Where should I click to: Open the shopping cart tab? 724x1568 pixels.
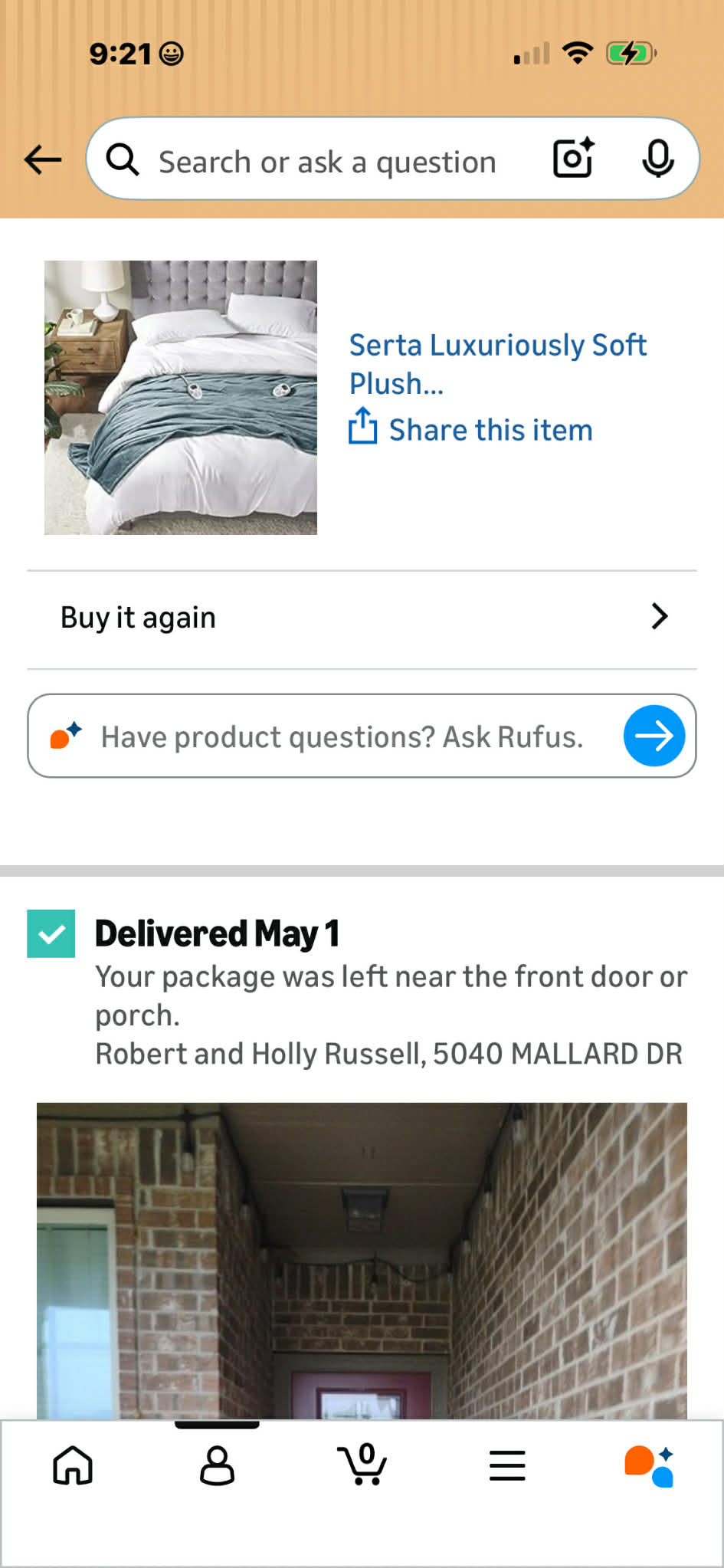(x=362, y=1464)
